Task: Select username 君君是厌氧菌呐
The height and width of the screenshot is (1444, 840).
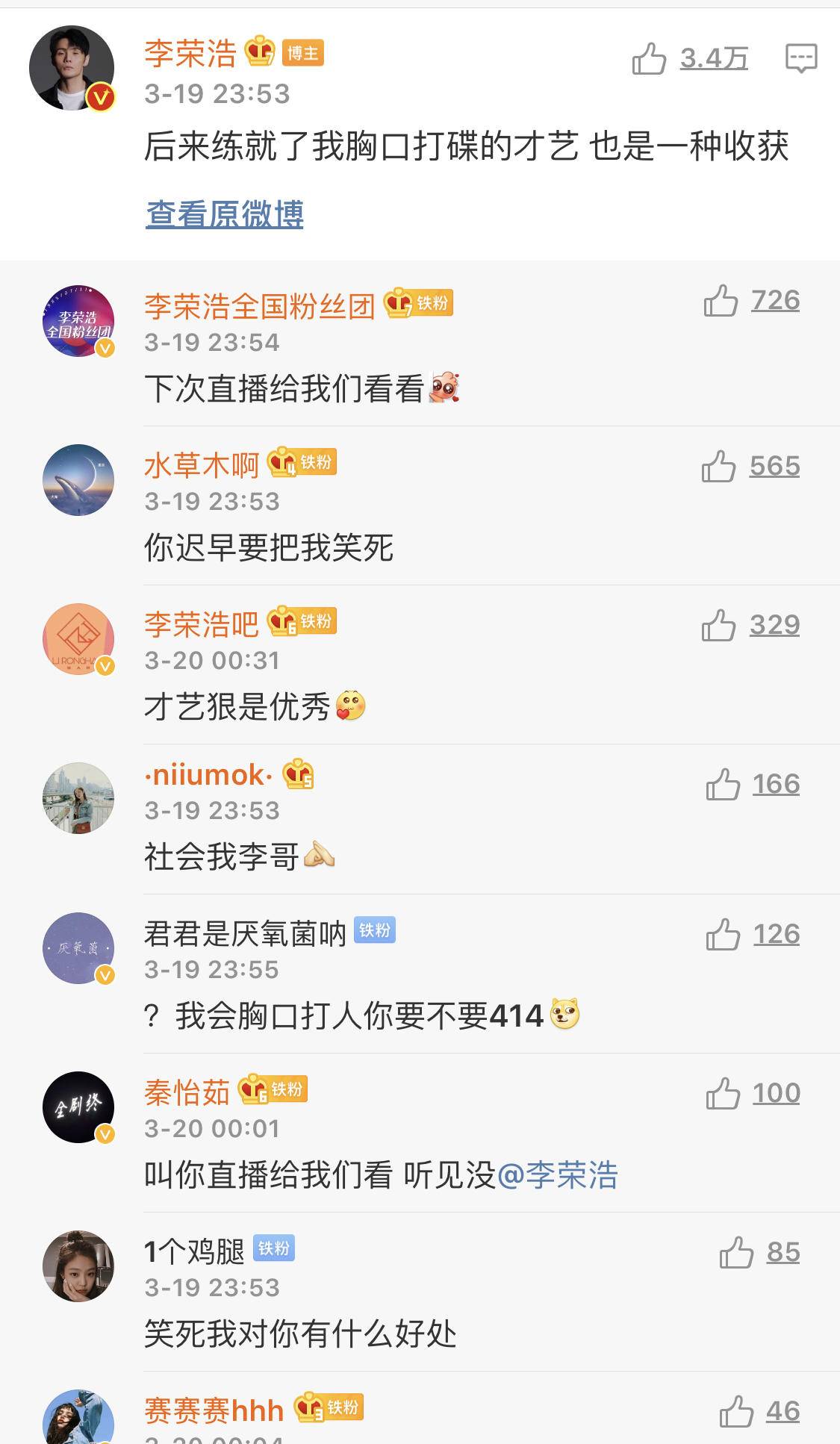Action: pos(246,933)
